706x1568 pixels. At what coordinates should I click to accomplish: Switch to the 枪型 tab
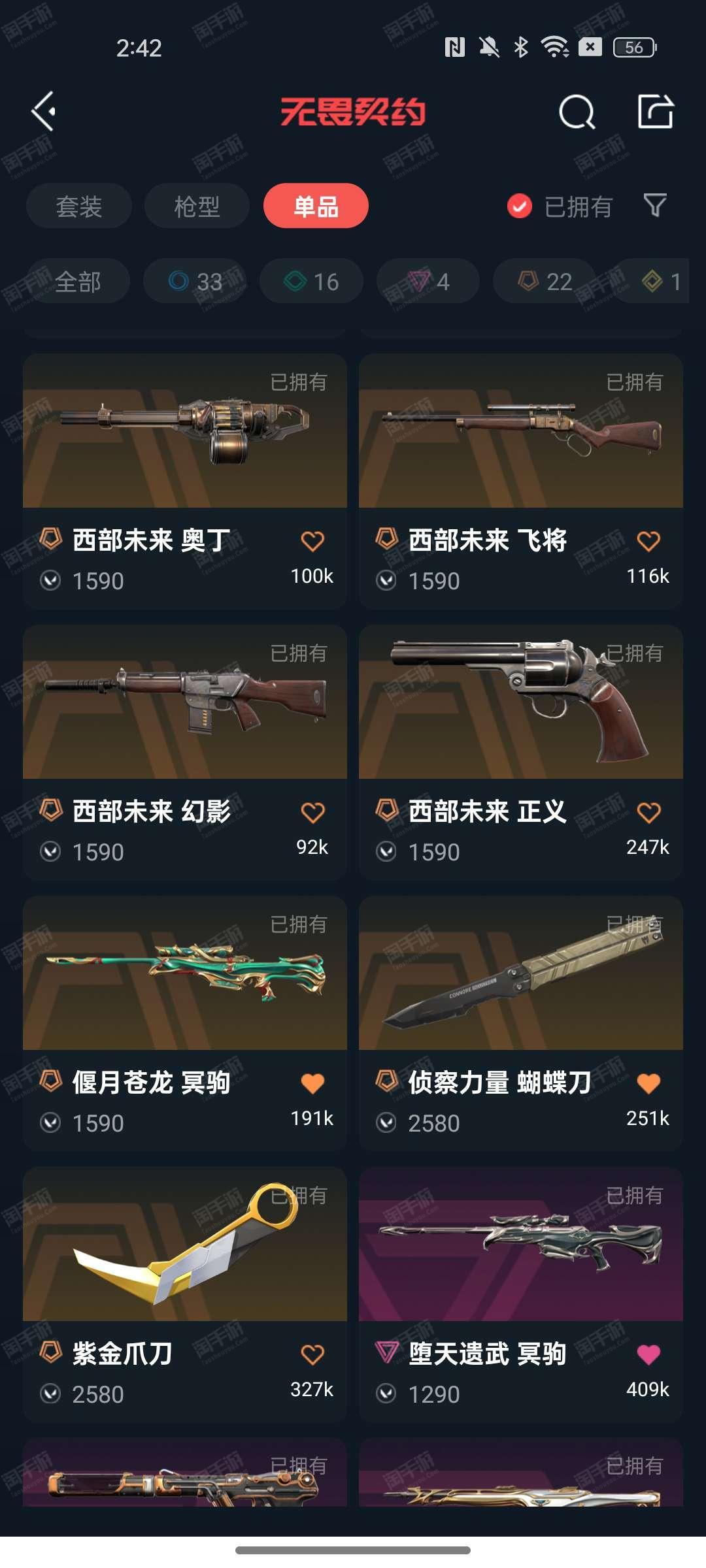pyautogui.click(x=197, y=206)
